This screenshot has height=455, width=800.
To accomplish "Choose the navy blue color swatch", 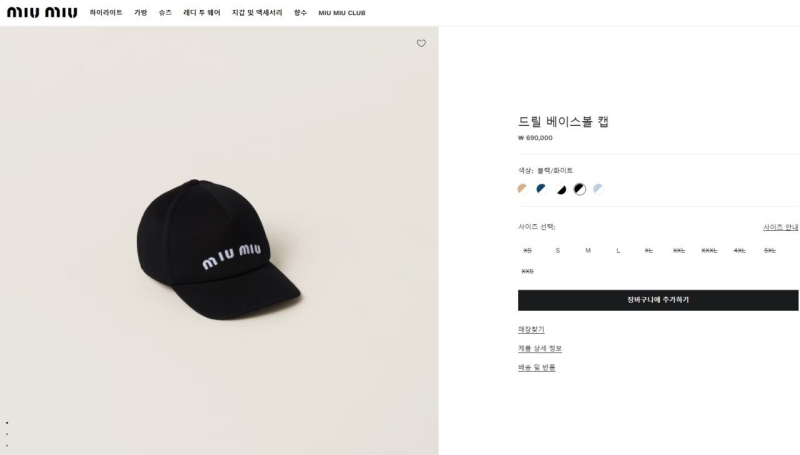I will (x=541, y=188).
